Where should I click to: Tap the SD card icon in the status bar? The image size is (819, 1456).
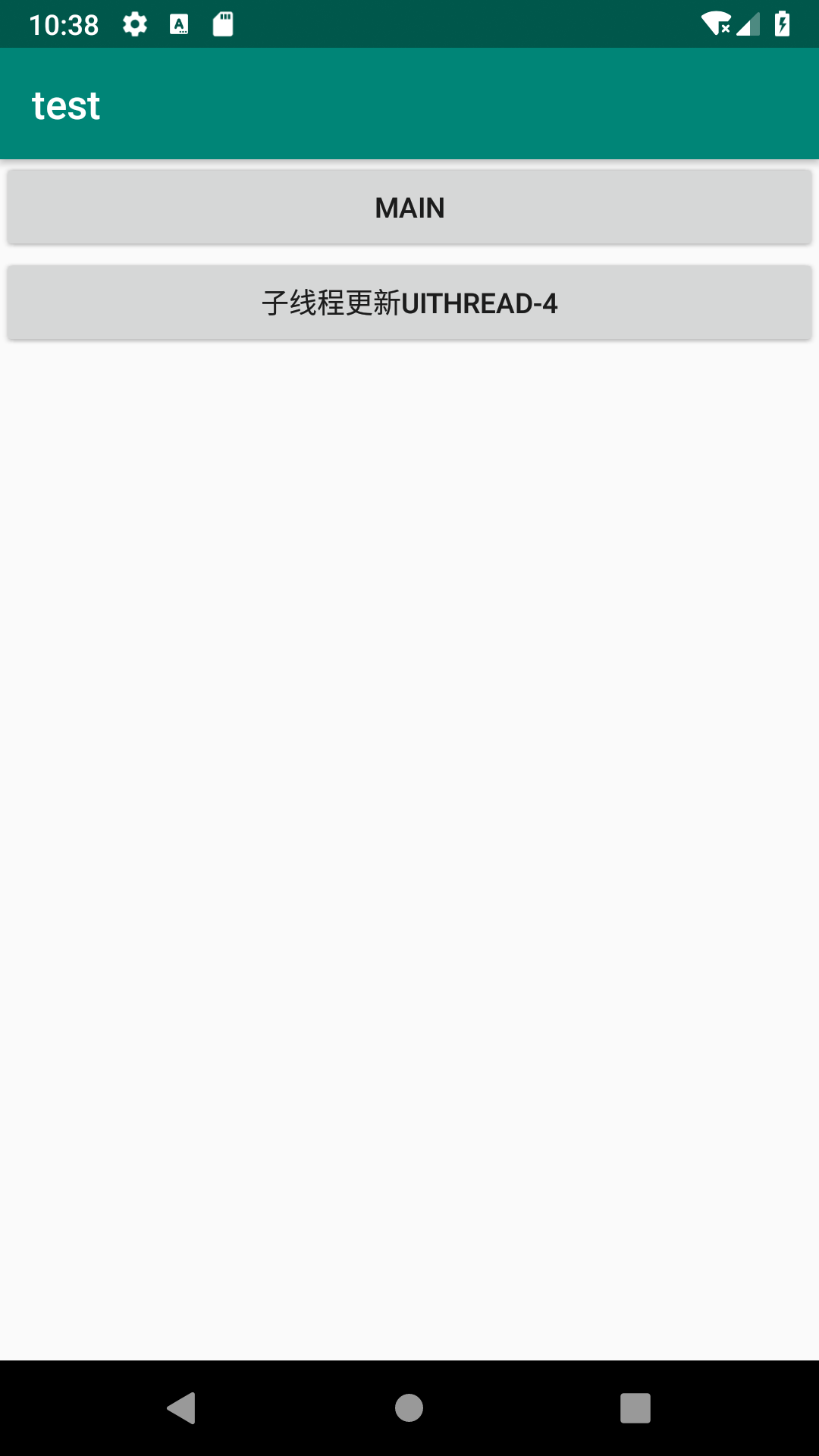[x=223, y=24]
